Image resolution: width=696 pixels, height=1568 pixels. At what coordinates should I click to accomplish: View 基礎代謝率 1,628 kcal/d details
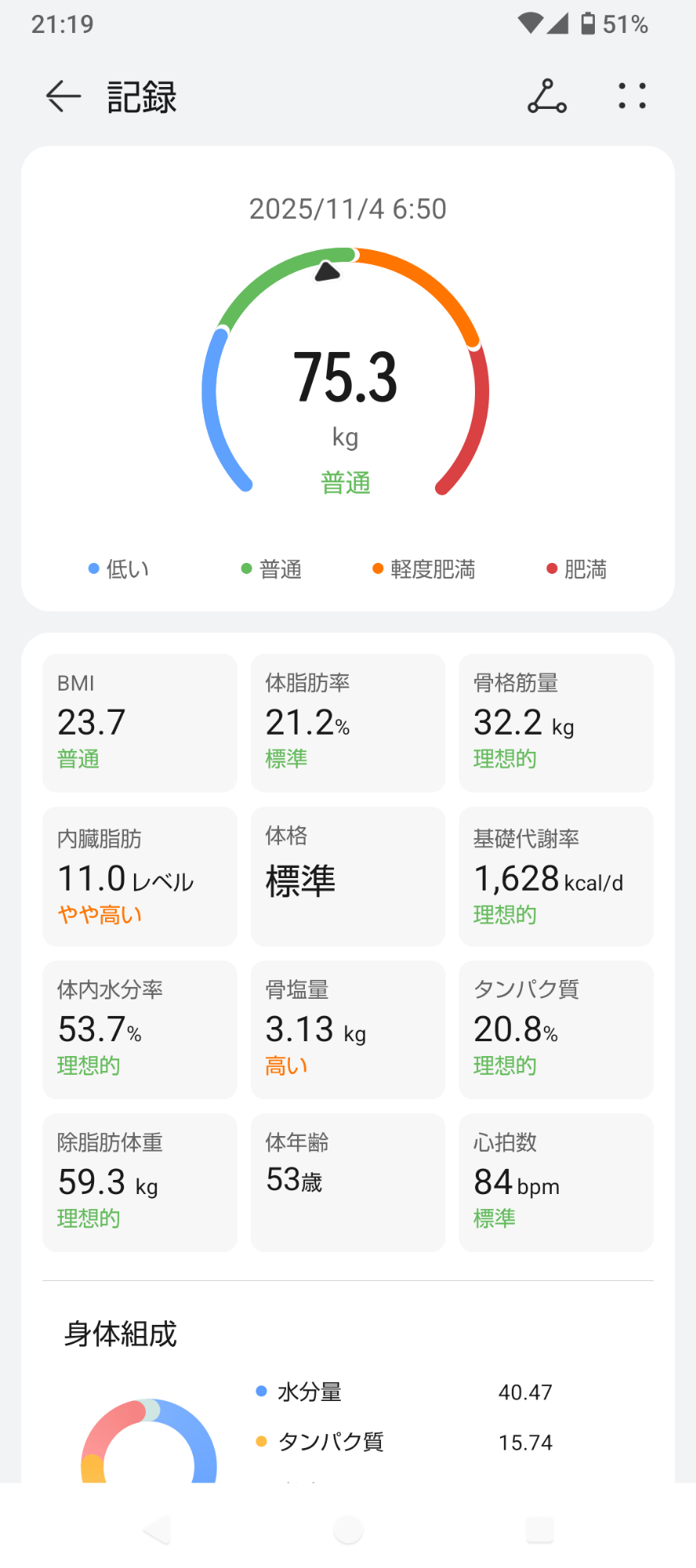[x=556, y=877]
